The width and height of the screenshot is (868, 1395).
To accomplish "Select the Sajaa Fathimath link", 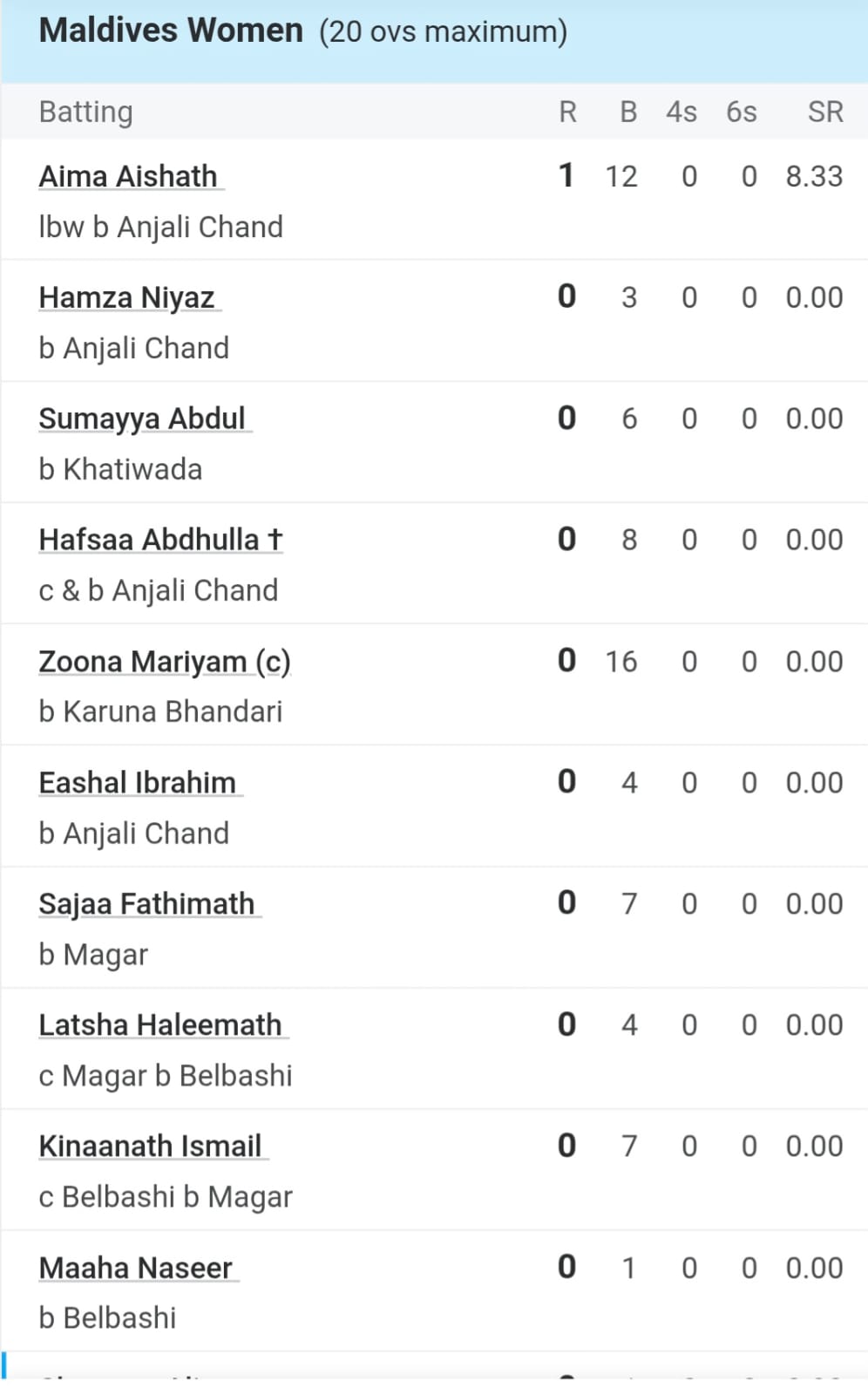I will pos(146,904).
